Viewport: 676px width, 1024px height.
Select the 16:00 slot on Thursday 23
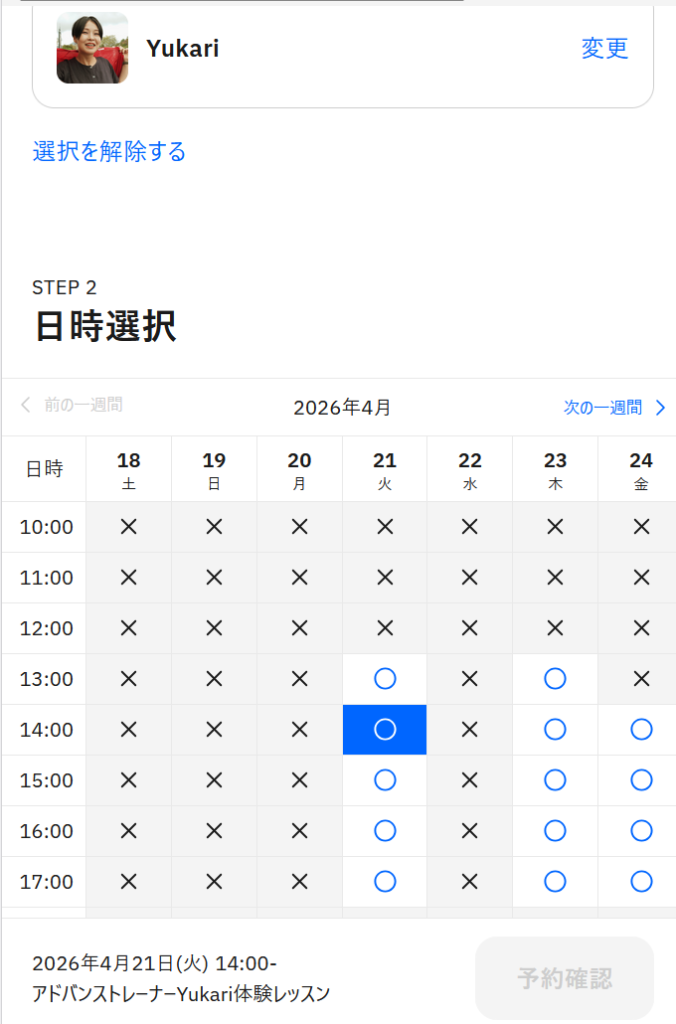coord(555,831)
